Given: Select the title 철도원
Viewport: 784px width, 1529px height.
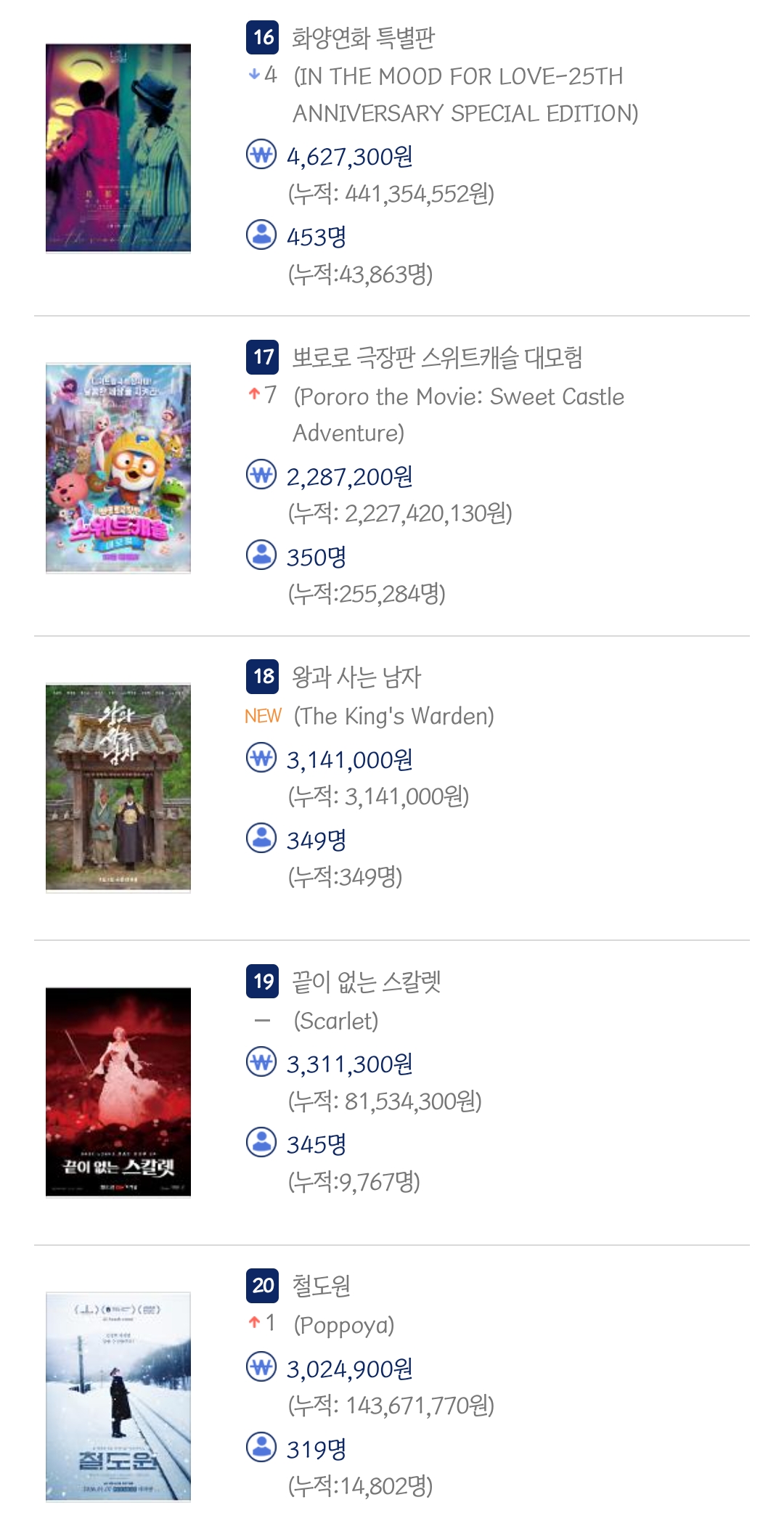Looking at the screenshot, I should coord(322,1286).
